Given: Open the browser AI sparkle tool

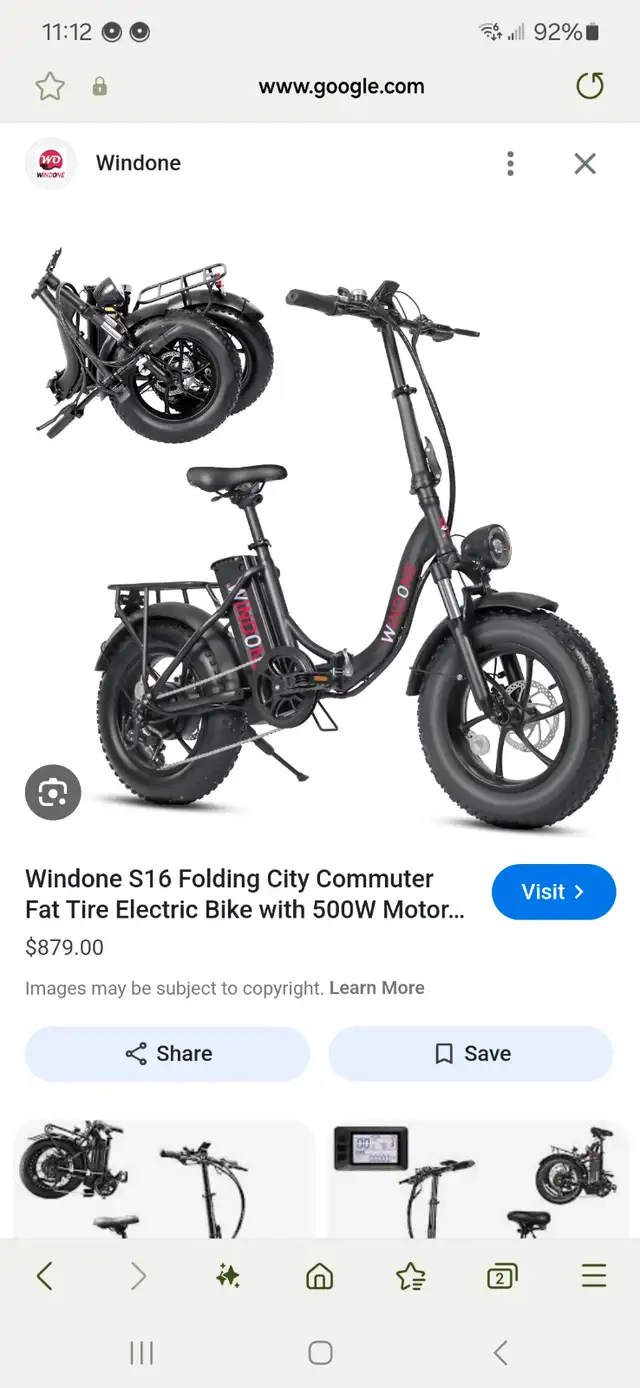Looking at the screenshot, I should [x=228, y=1275].
